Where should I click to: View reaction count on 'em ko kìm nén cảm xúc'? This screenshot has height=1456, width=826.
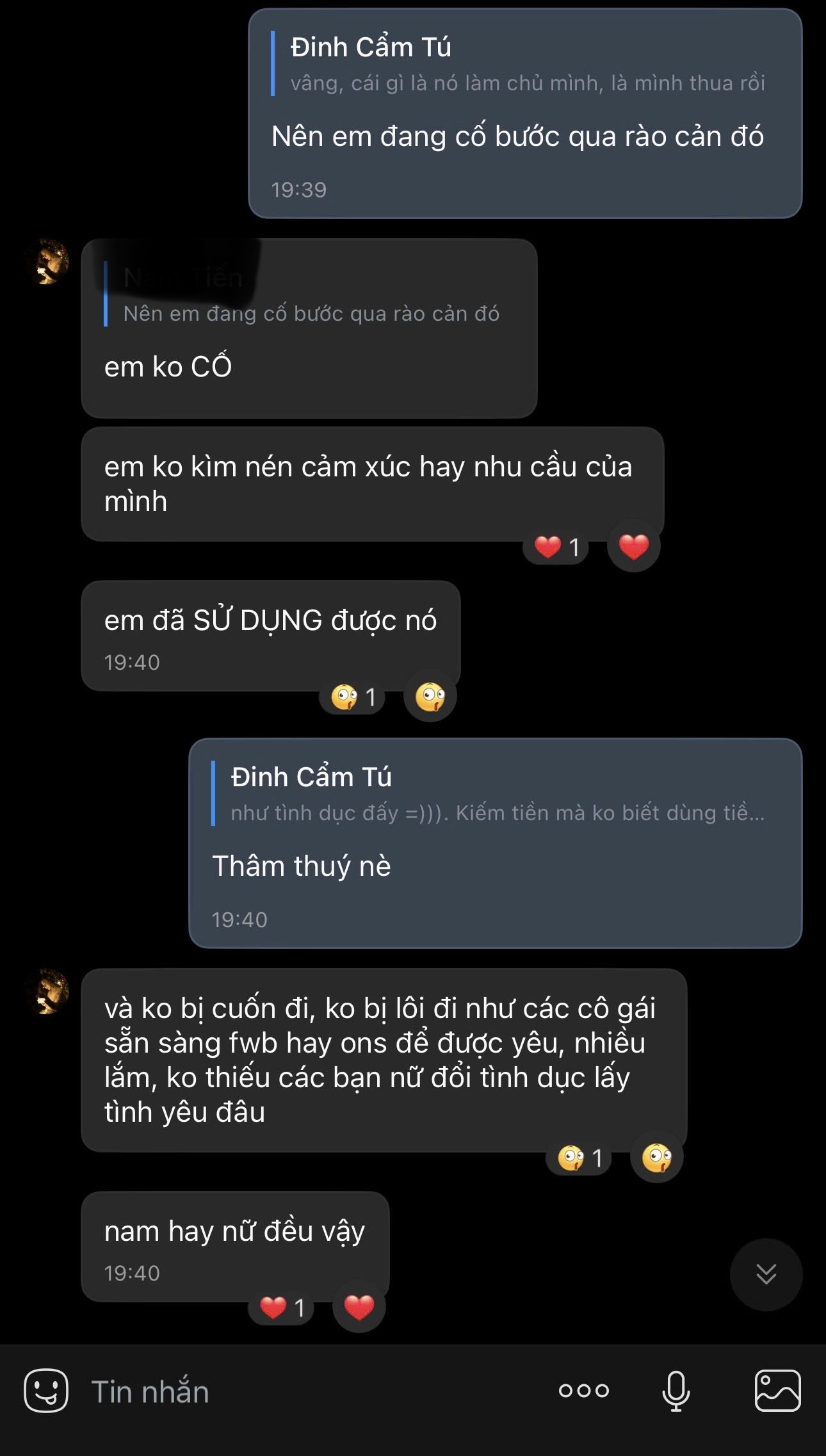coord(556,547)
